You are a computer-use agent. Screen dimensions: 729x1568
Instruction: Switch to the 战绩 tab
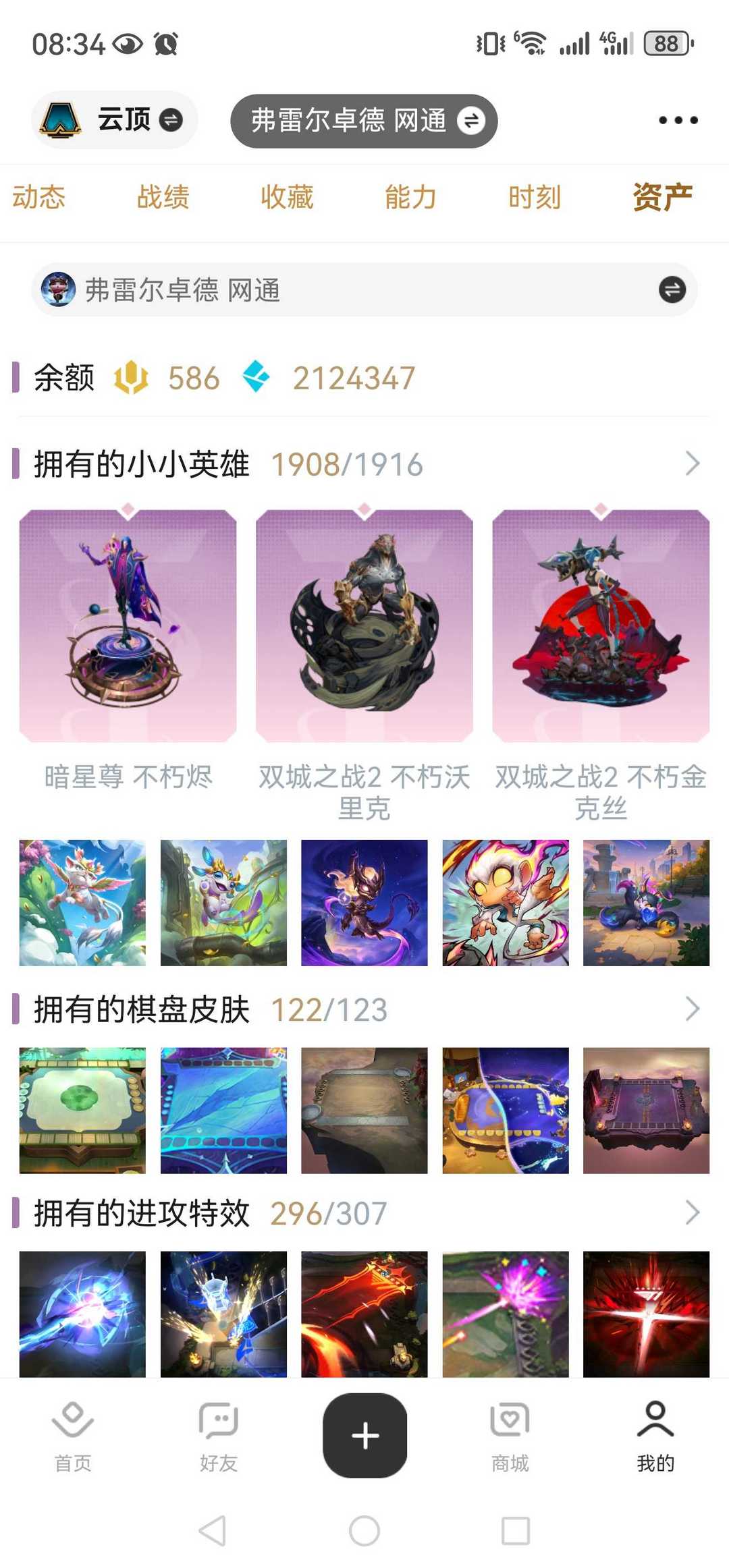pyautogui.click(x=163, y=198)
